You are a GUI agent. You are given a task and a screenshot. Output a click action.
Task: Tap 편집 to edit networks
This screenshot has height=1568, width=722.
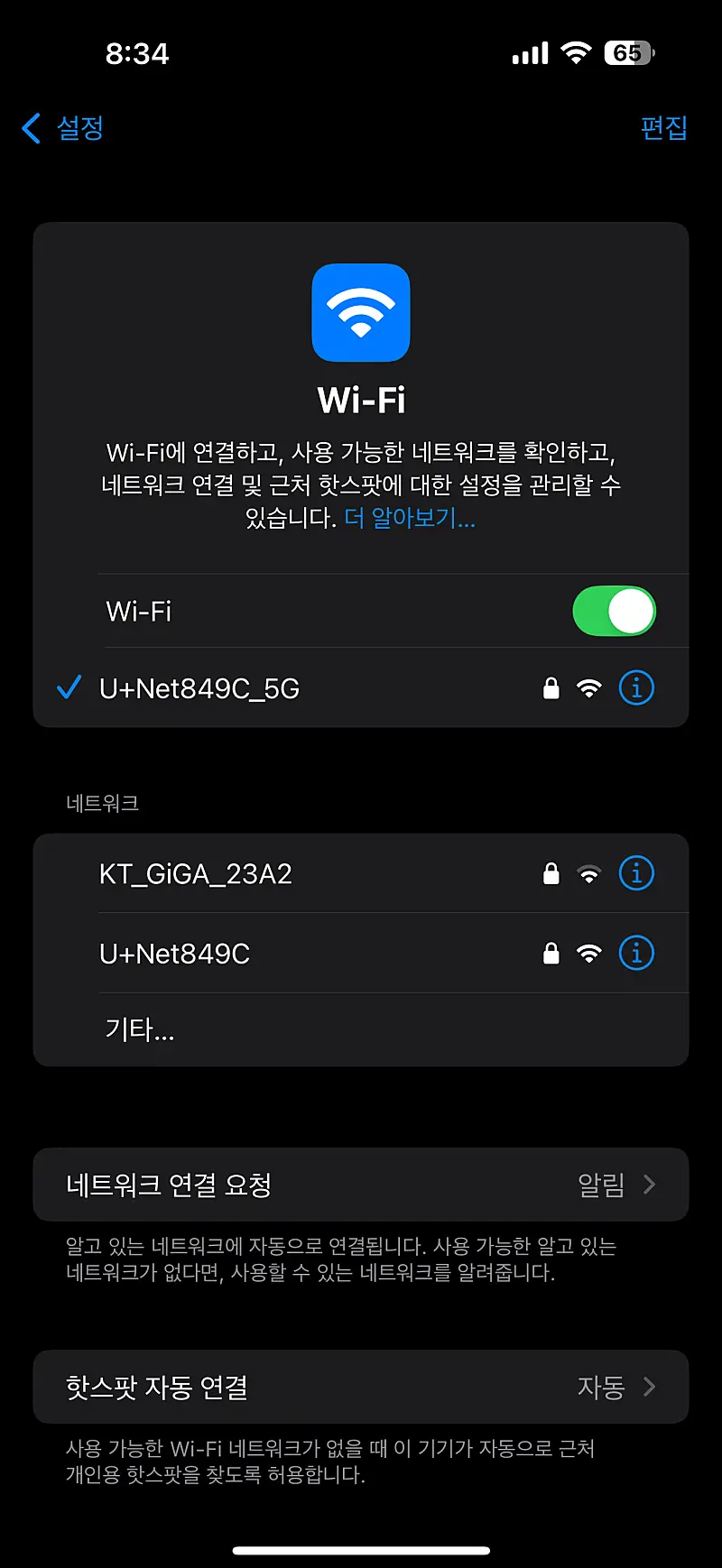[x=663, y=128]
